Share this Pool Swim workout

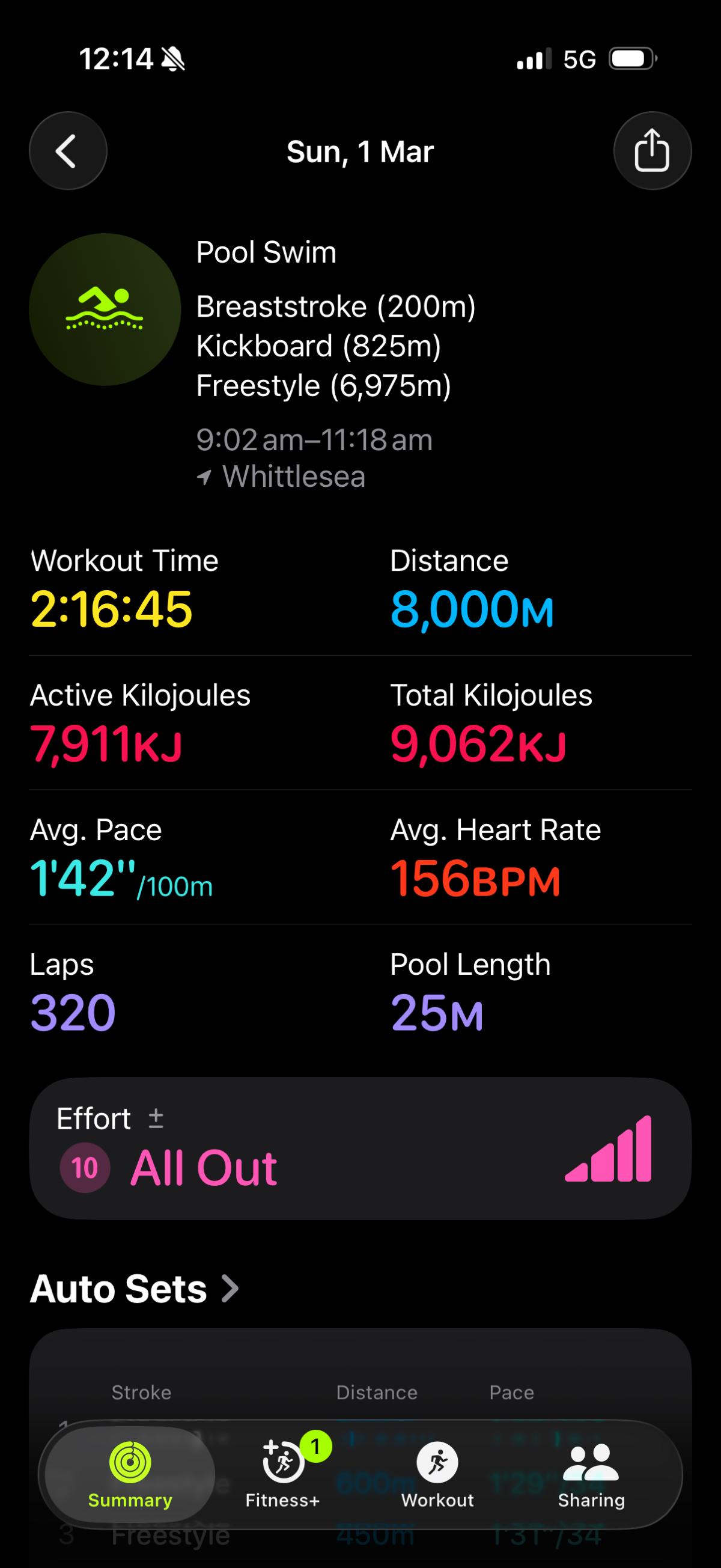coord(652,151)
